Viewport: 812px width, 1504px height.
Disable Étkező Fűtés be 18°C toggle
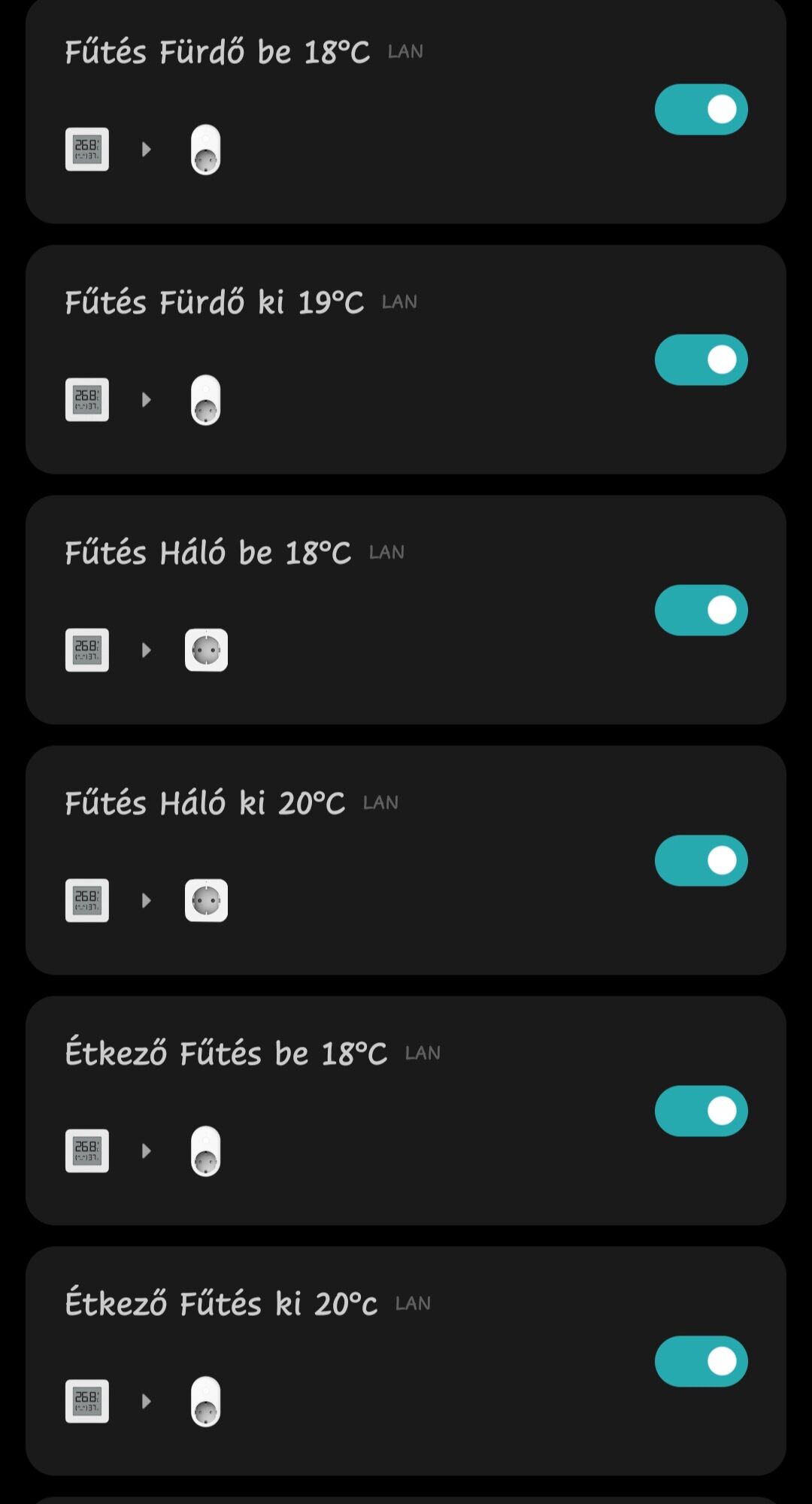pos(701,1111)
